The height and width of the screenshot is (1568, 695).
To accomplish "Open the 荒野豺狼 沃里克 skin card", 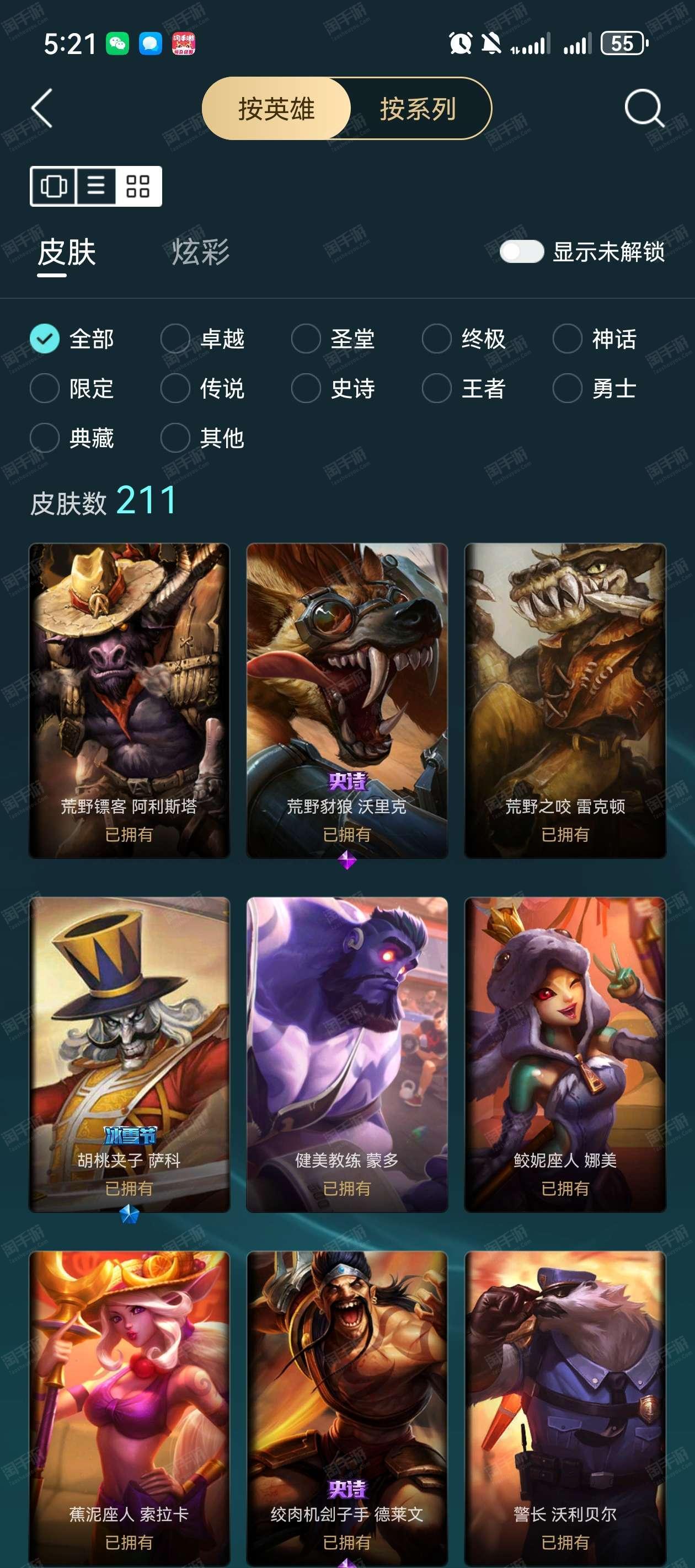I will [x=347, y=701].
